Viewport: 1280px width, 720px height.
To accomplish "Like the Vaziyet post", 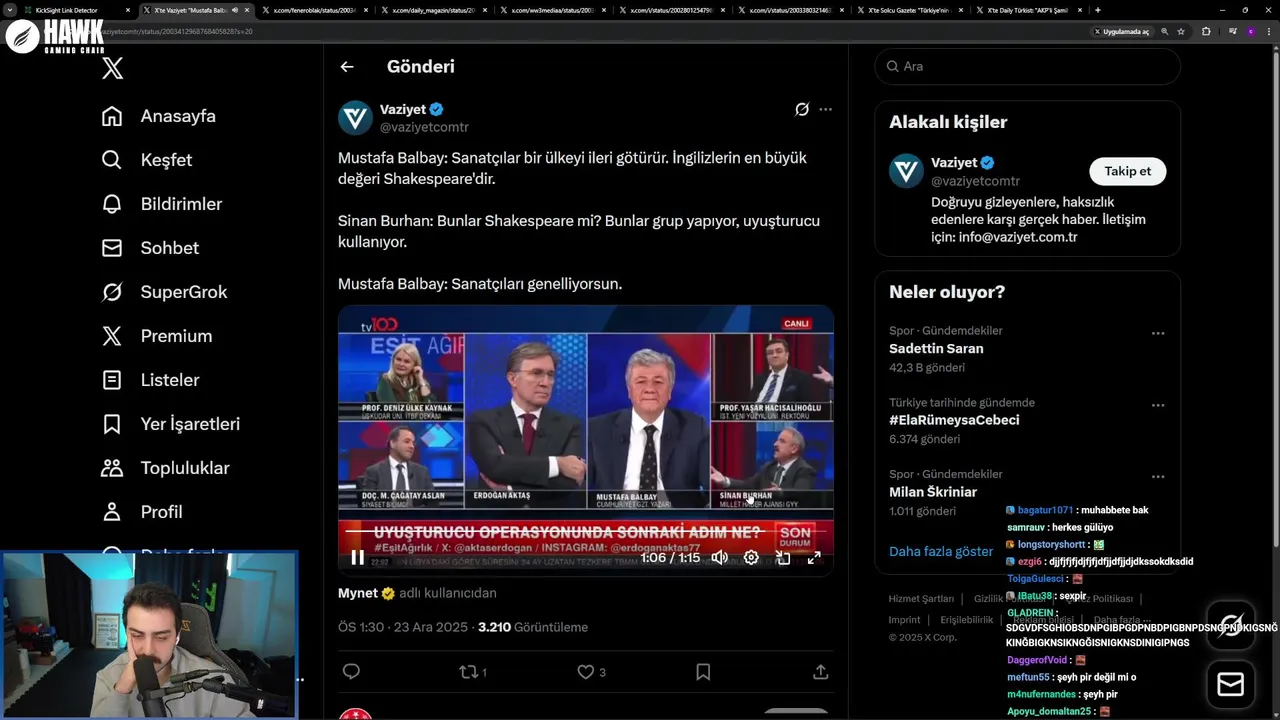I will click(586, 672).
